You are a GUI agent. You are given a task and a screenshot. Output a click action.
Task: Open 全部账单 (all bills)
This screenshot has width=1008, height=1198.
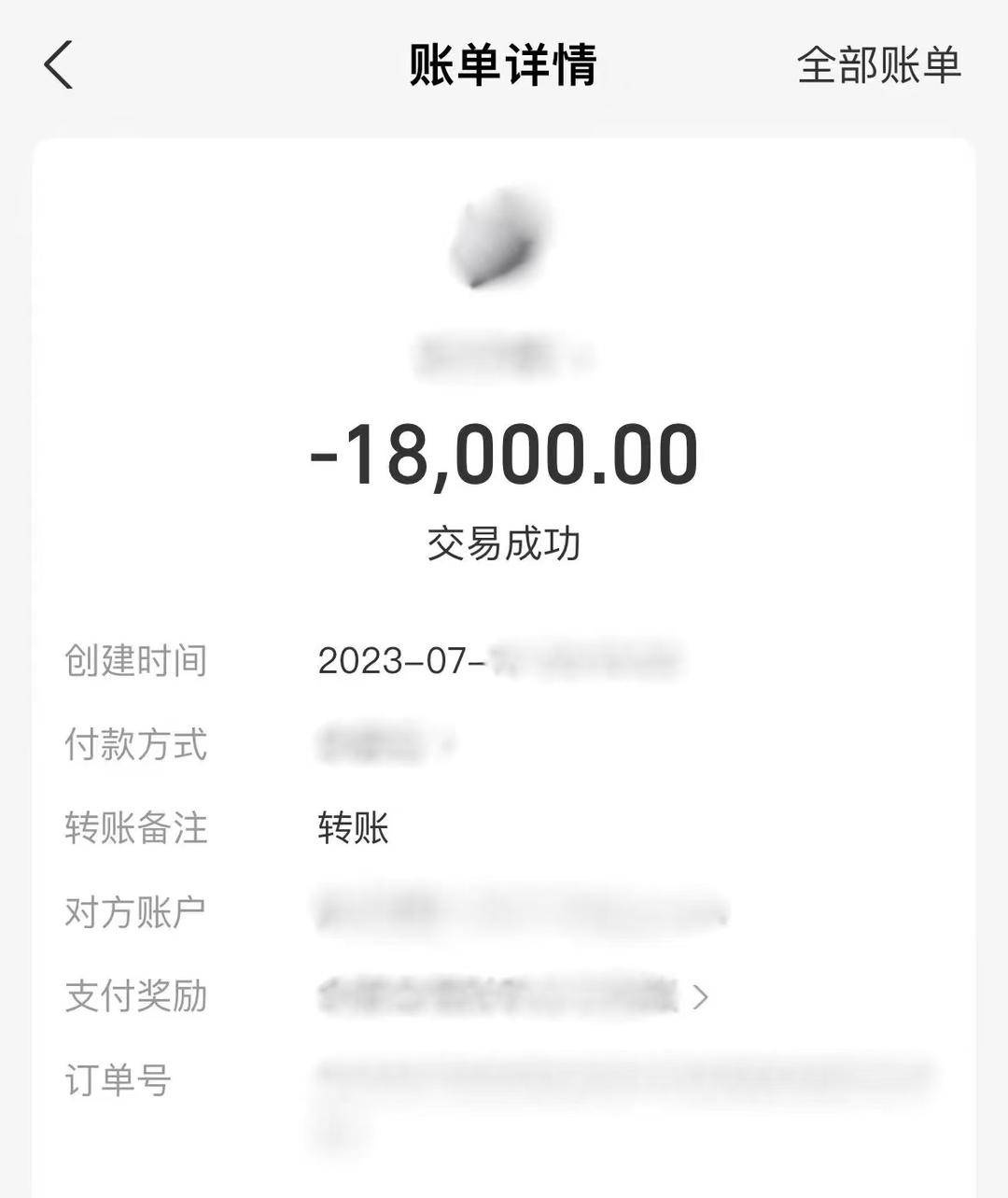878,65
